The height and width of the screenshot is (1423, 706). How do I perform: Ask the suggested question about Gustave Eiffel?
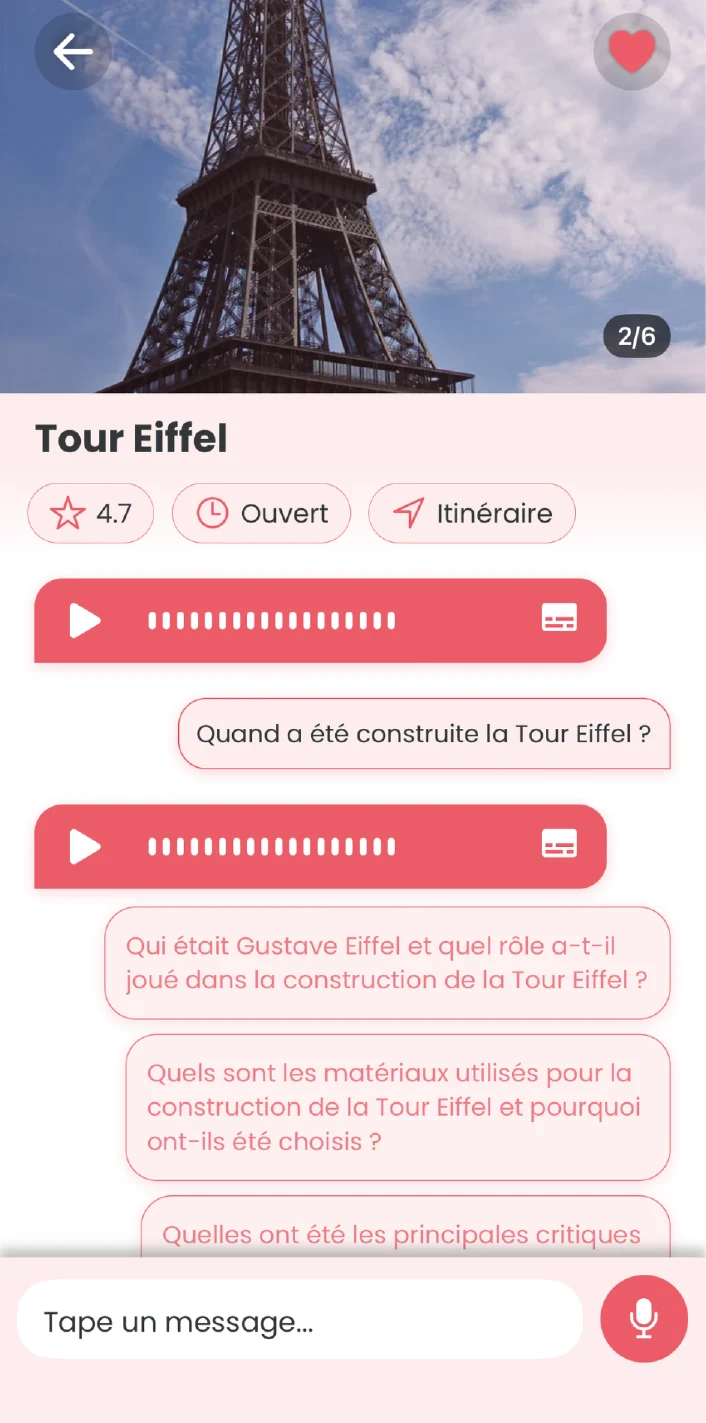pyautogui.click(x=387, y=963)
